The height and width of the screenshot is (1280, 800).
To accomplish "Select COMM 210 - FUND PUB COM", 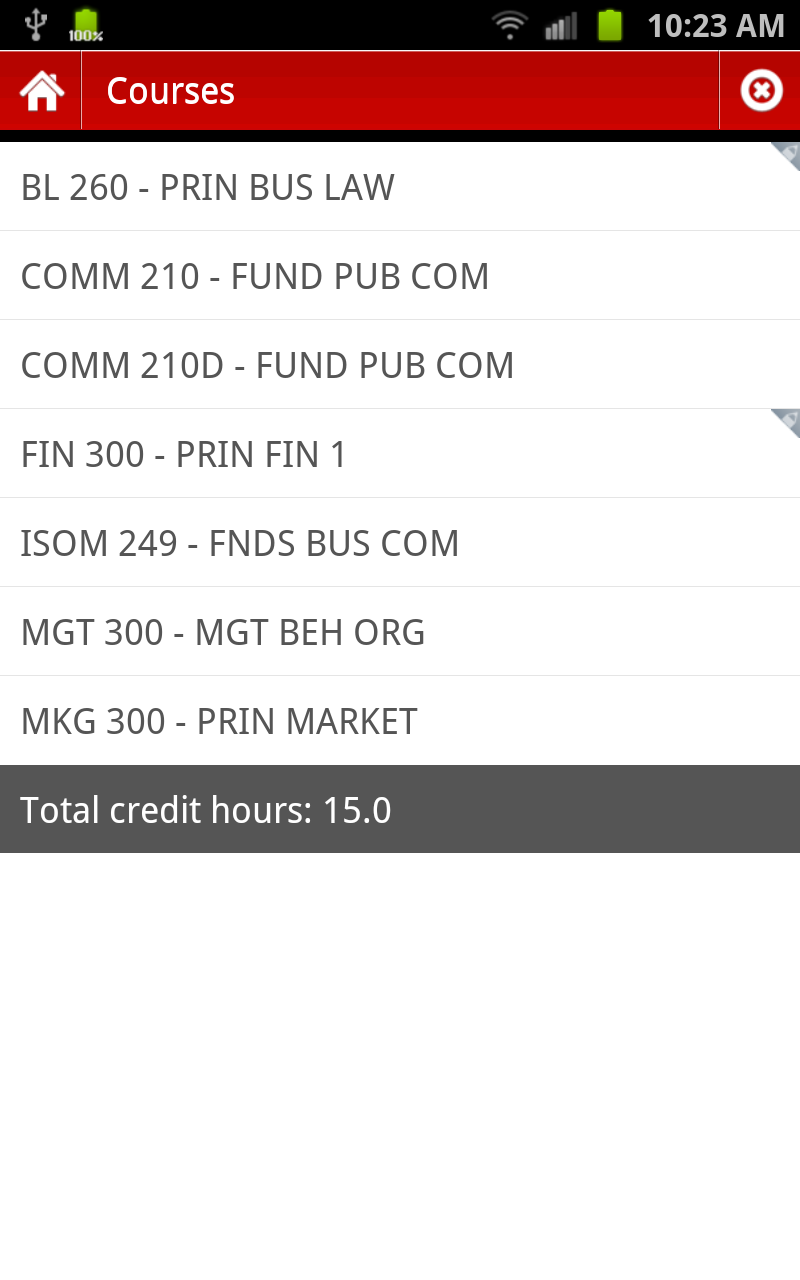I will (x=400, y=276).
